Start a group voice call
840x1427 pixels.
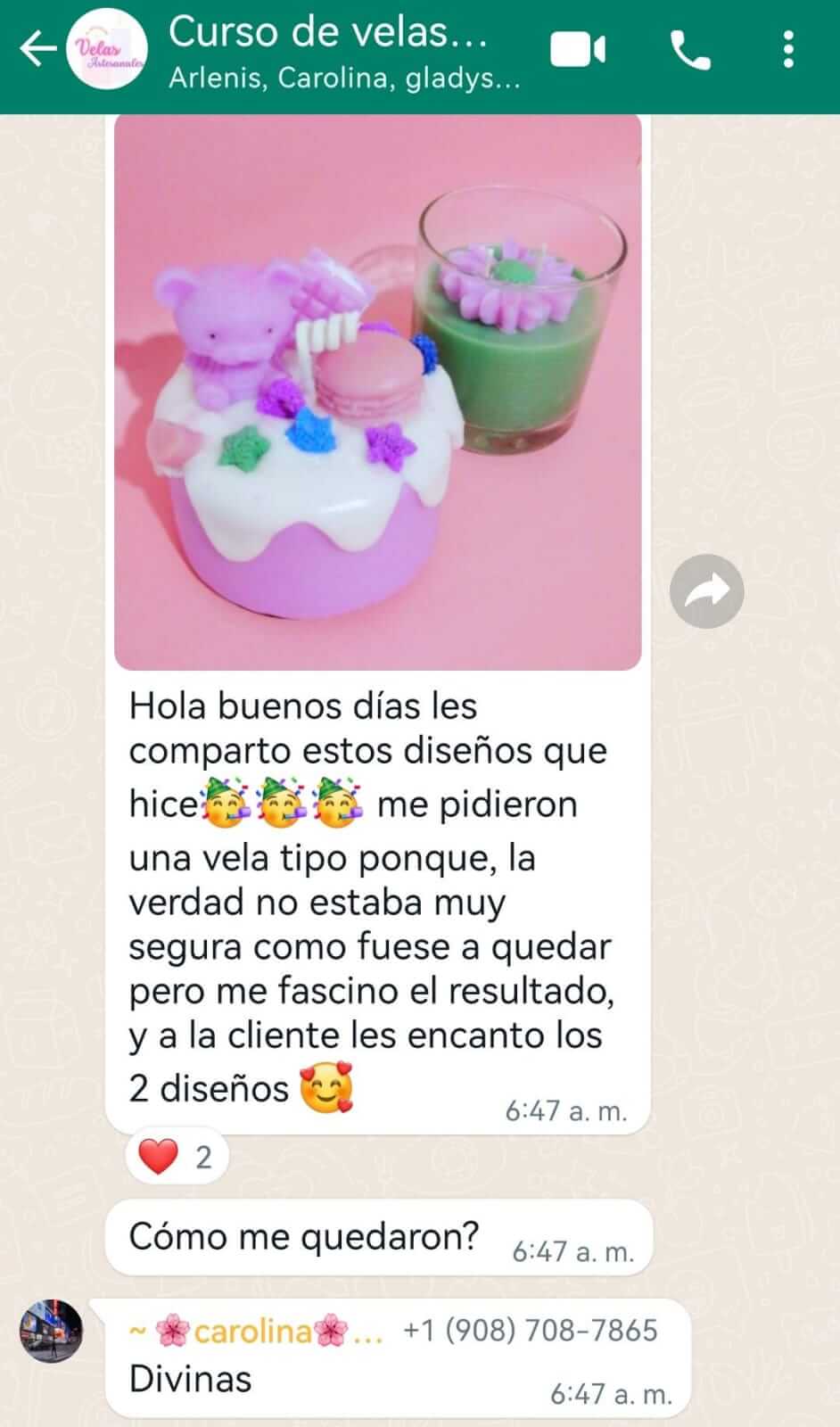pyautogui.click(x=690, y=51)
